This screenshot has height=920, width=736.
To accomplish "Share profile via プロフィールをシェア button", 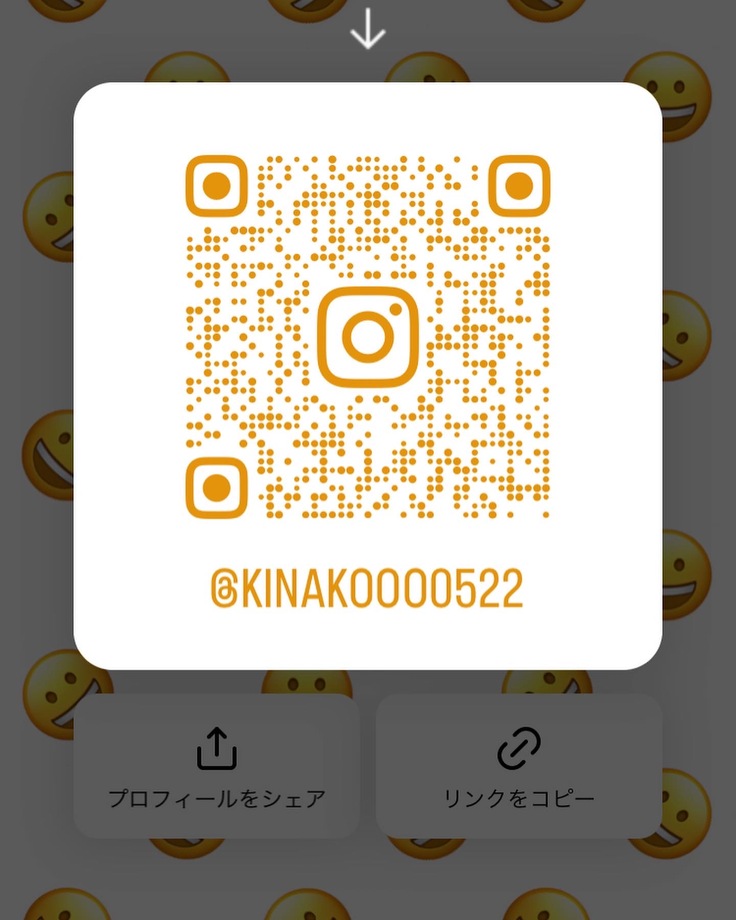I will (x=216, y=767).
